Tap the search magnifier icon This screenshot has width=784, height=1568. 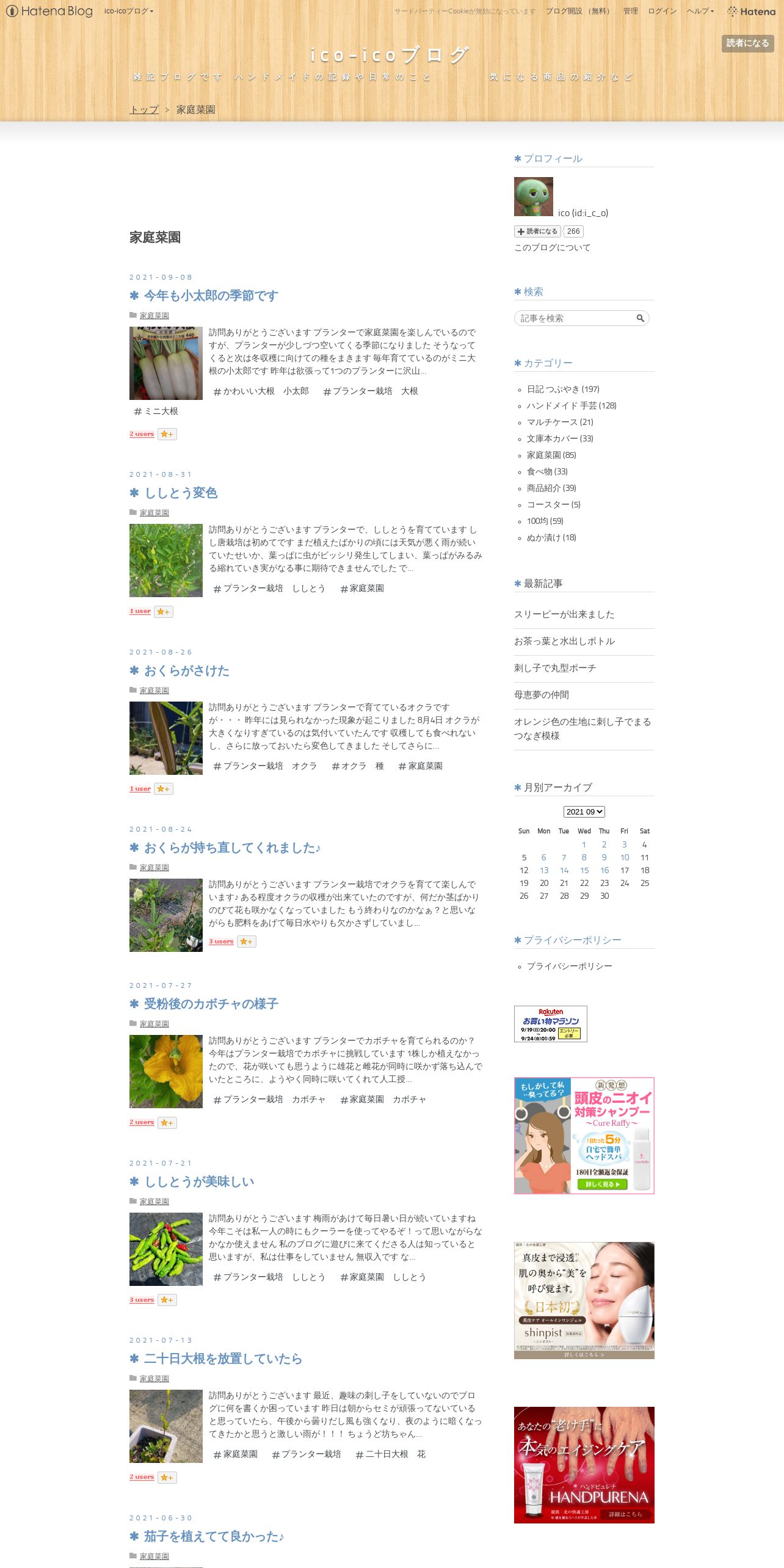click(x=641, y=318)
